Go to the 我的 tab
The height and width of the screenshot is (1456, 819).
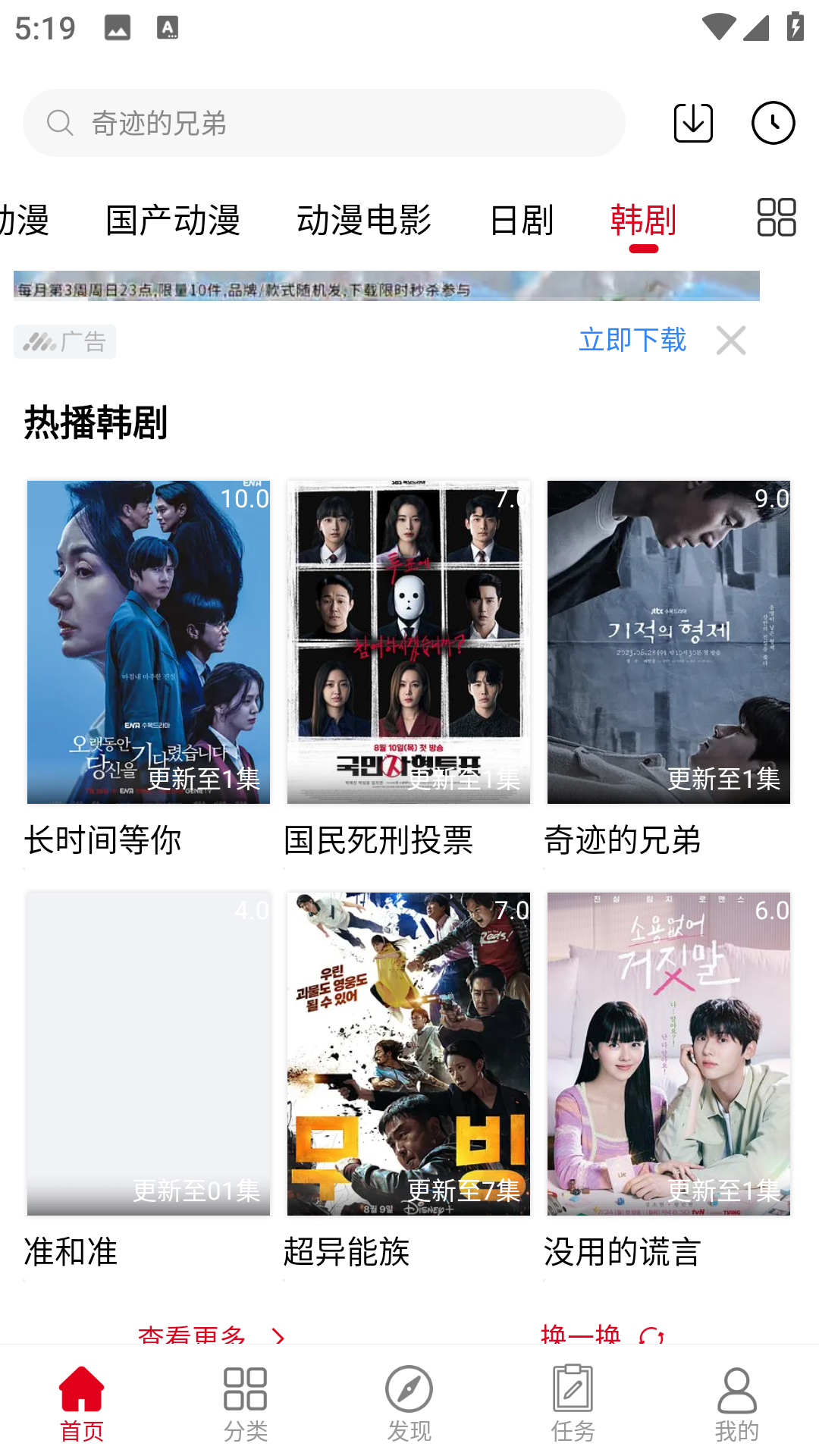pos(737,1403)
